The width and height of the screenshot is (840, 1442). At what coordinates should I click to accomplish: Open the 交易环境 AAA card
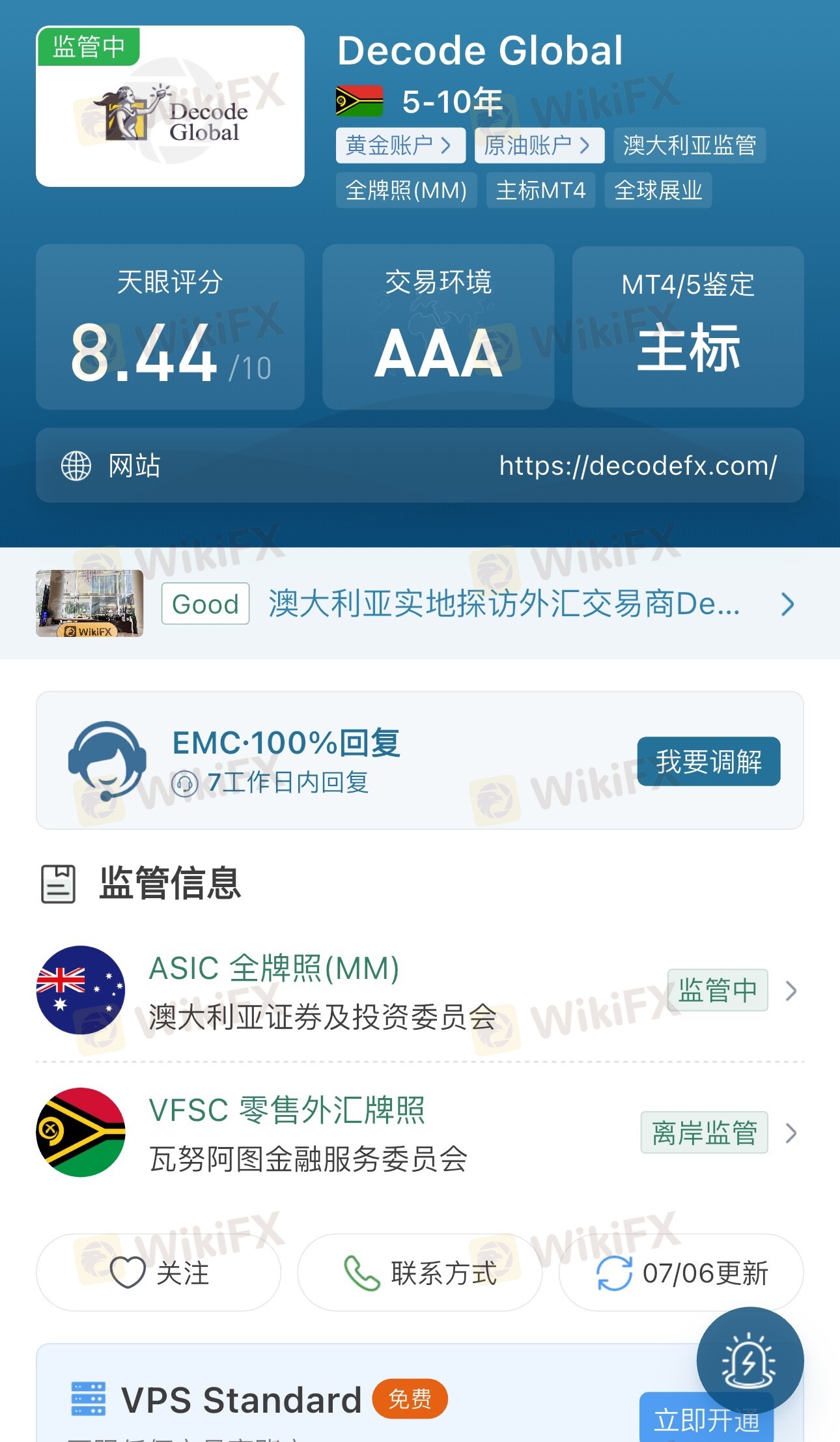tap(438, 327)
